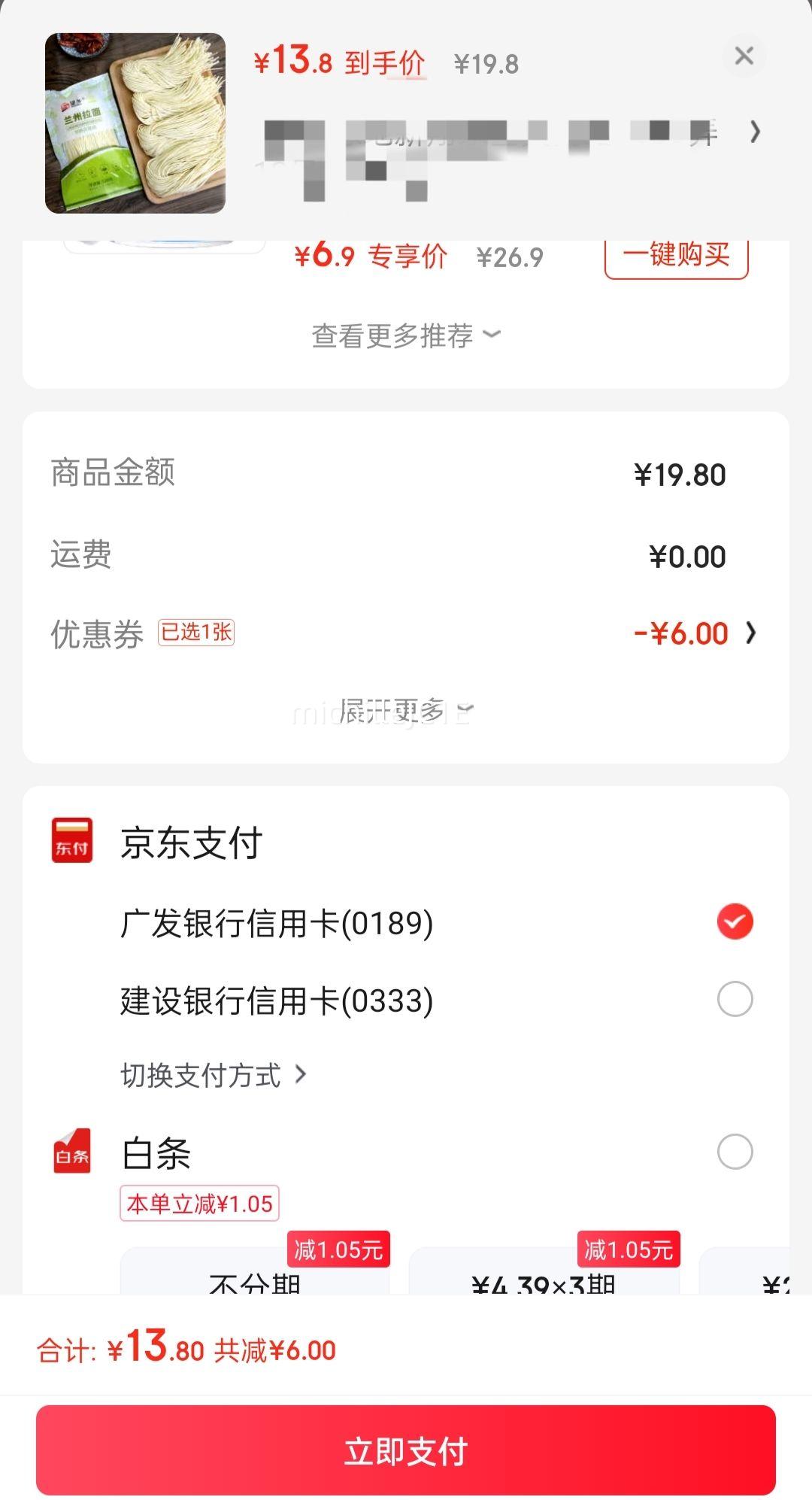
Task: Expand 查看更多推荐 to see more recommendations
Action: [x=405, y=336]
